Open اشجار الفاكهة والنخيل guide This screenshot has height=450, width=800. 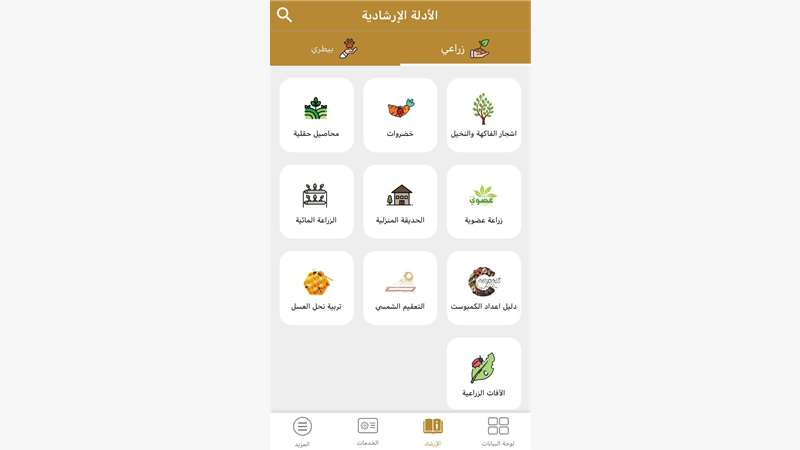tap(484, 115)
